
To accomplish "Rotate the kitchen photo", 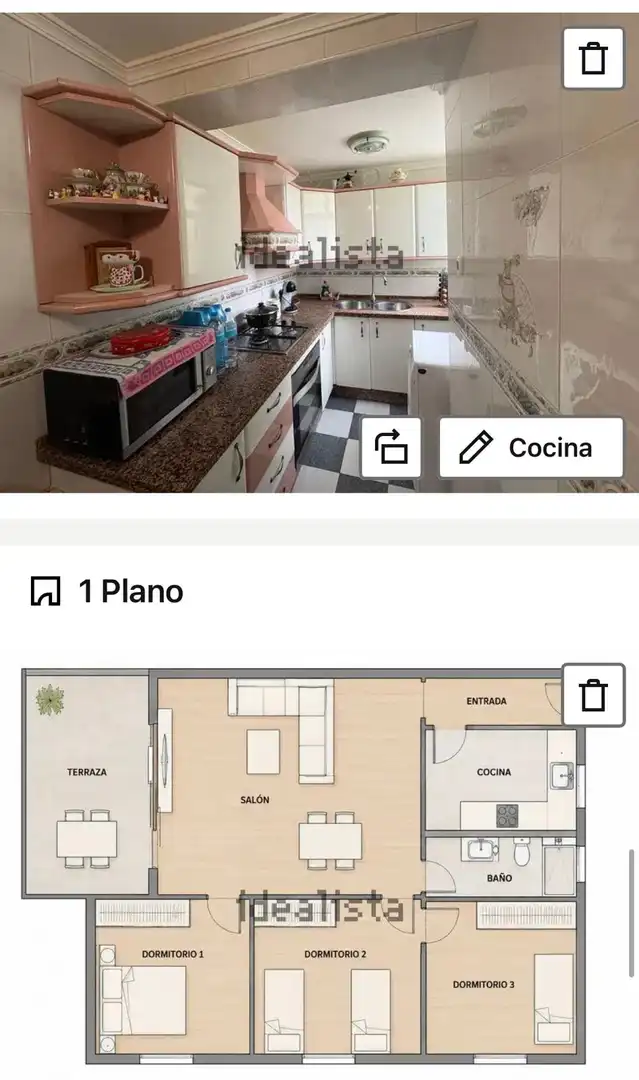I will 391,448.
